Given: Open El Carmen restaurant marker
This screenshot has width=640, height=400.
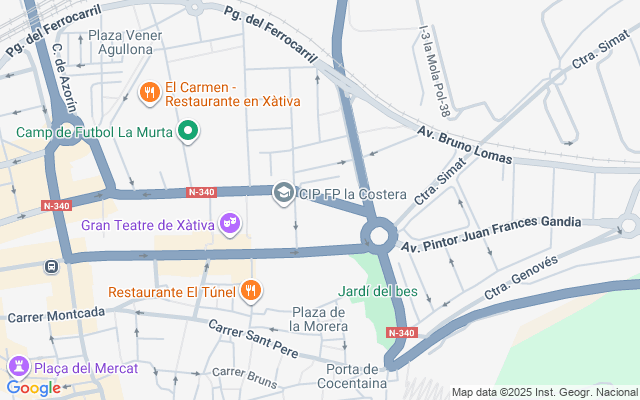Looking at the screenshot, I should [x=150, y=93].
